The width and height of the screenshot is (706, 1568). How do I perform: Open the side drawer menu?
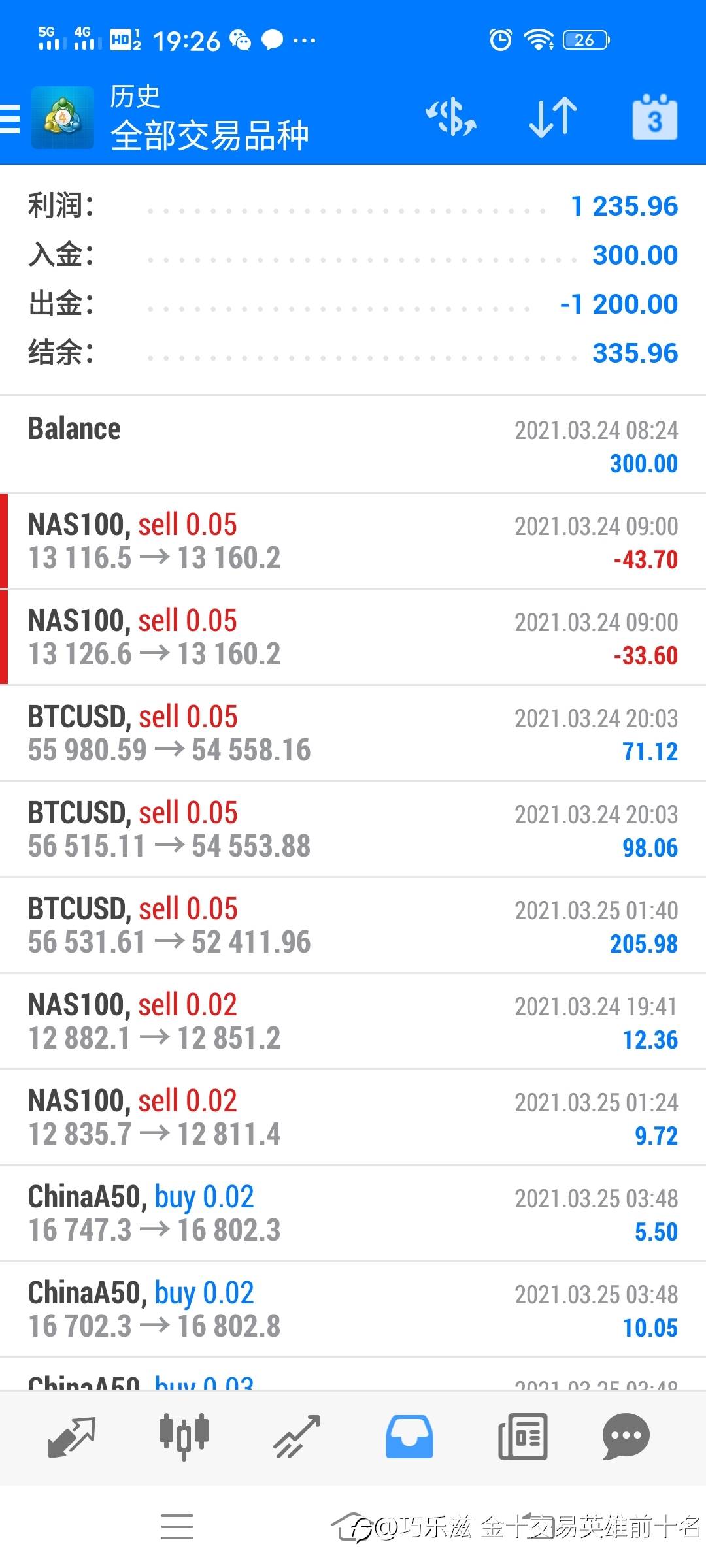click(10, 118)
